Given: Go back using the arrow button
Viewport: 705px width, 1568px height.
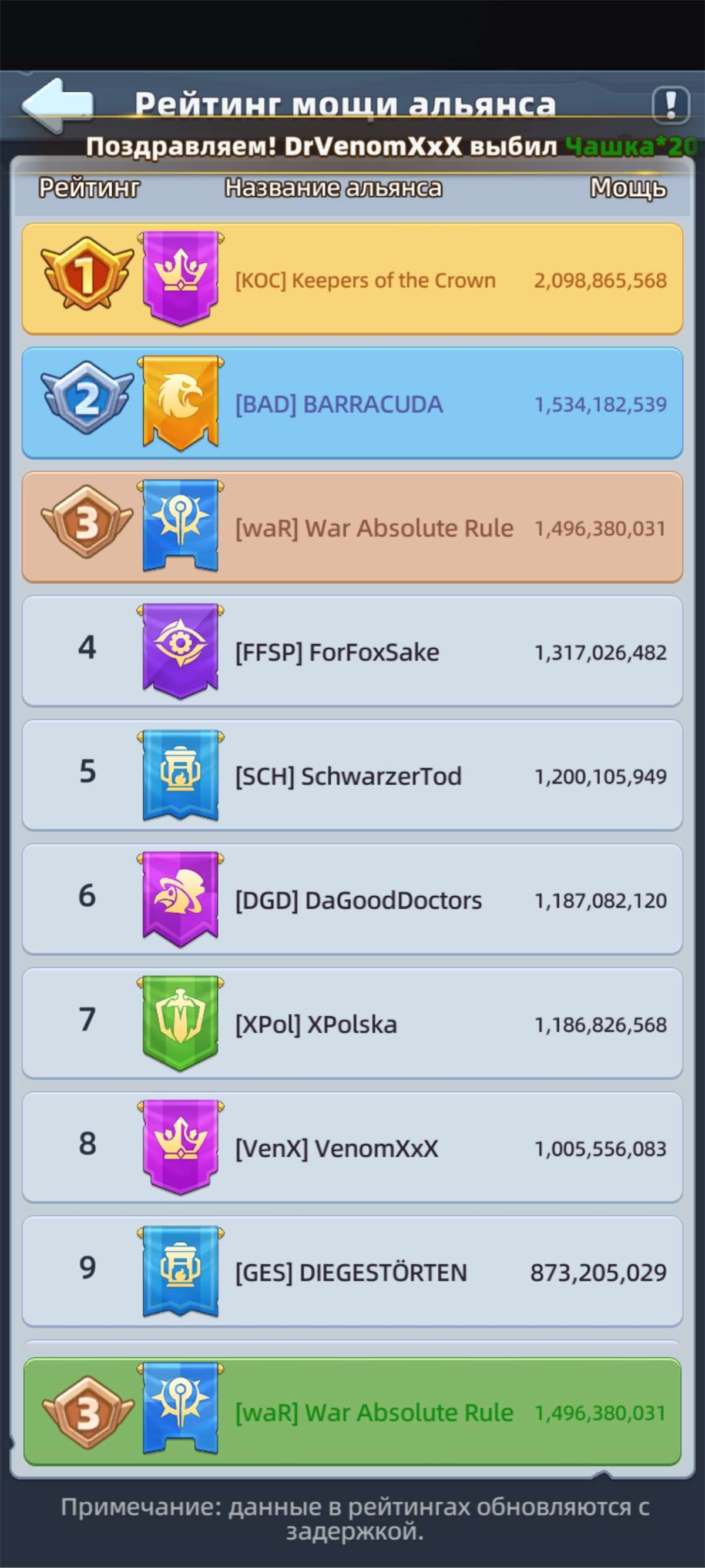Looking at the screenshot, I should [x=58, y=104].
